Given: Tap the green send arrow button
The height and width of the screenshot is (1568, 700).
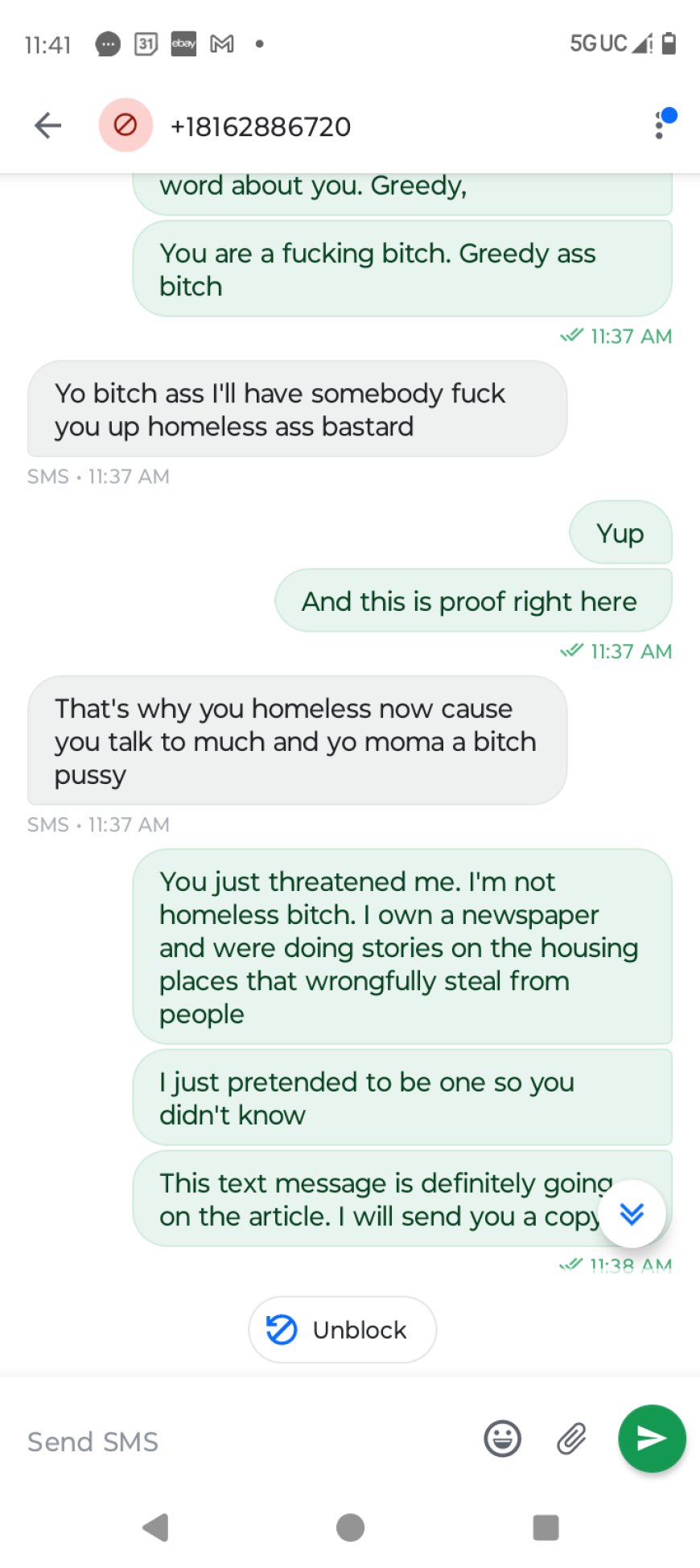Looking at the screenshot, I should pos(651,1438).
